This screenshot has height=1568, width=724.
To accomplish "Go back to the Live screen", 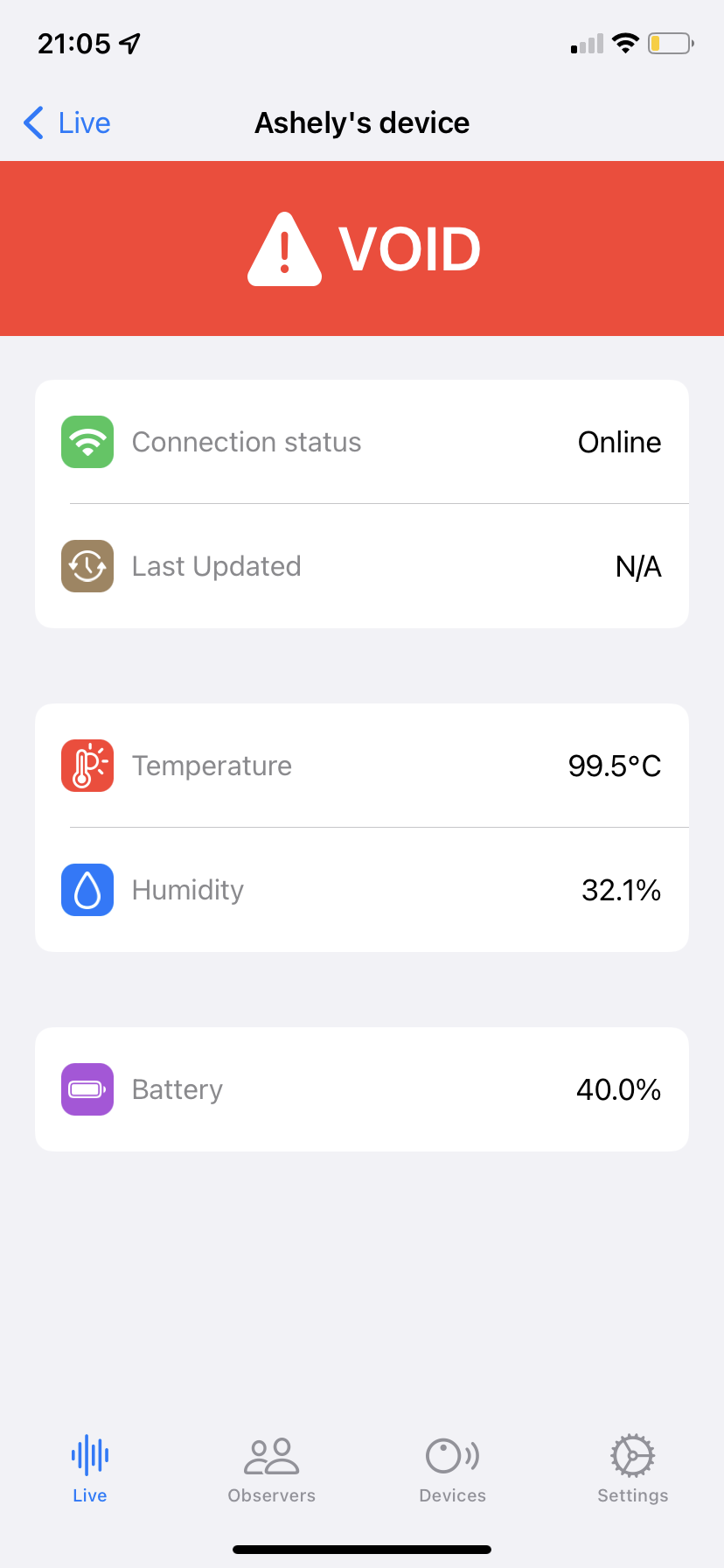I will (67, 123).
